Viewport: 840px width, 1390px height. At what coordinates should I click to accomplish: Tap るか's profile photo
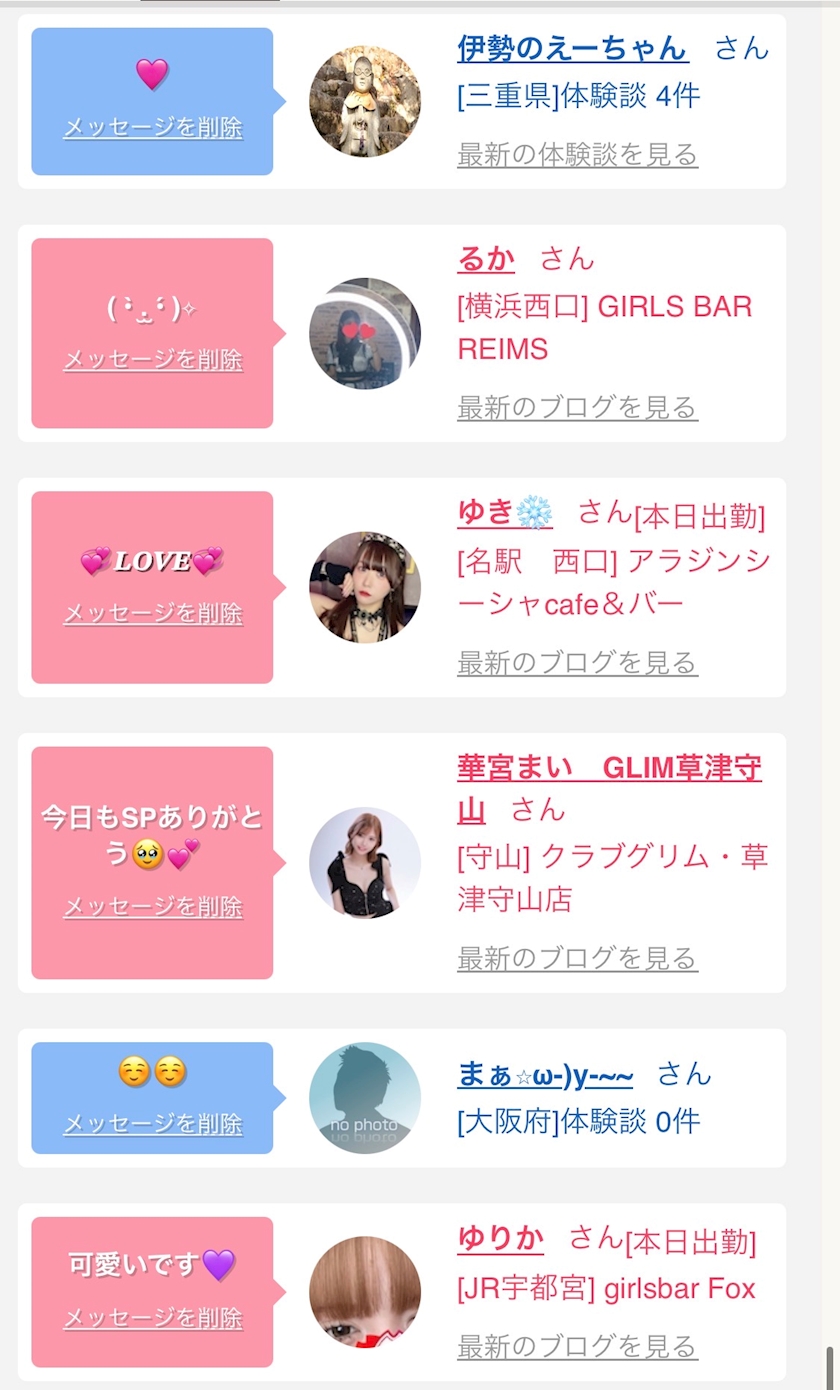coord(365,334)
